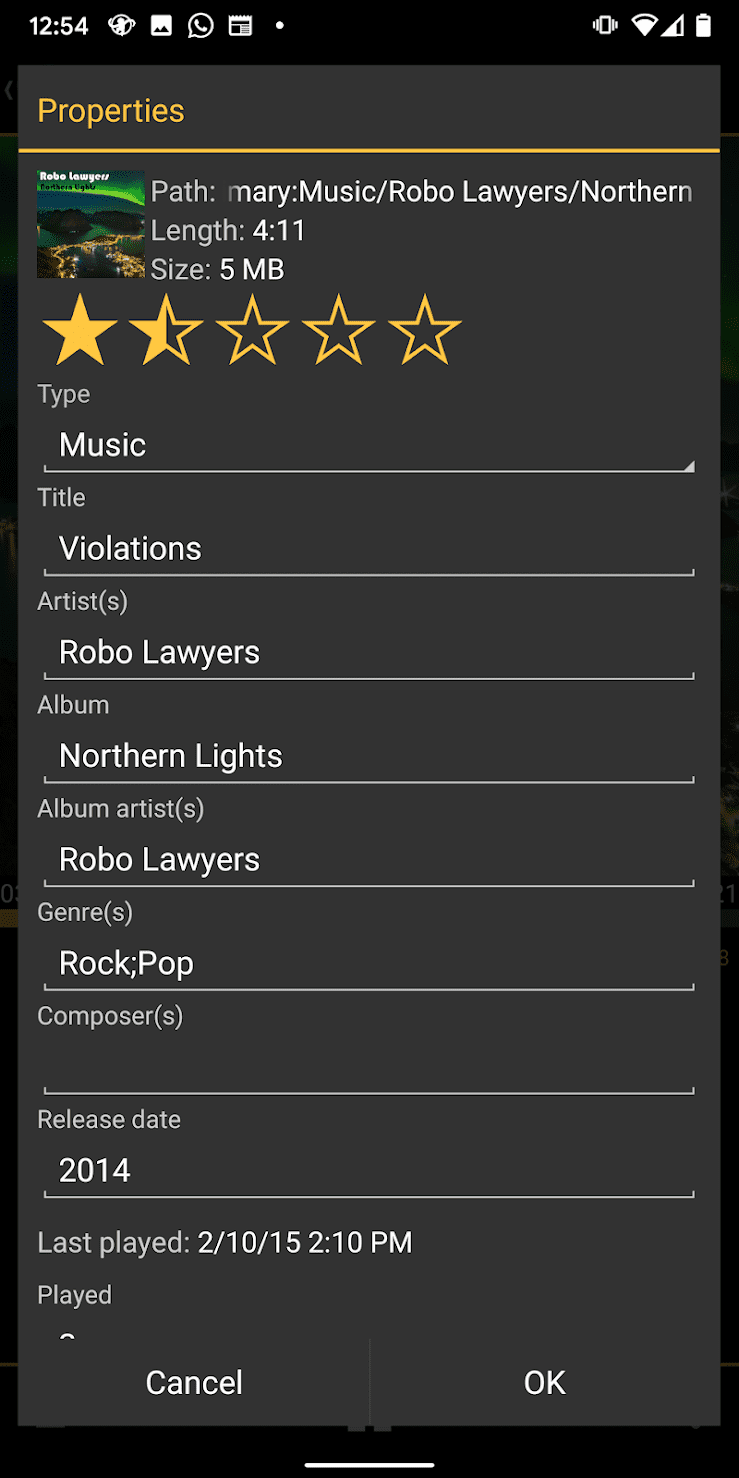Confirm changes with OK
Viewport: 739px width, 1478px height.
coord(544,1382)
